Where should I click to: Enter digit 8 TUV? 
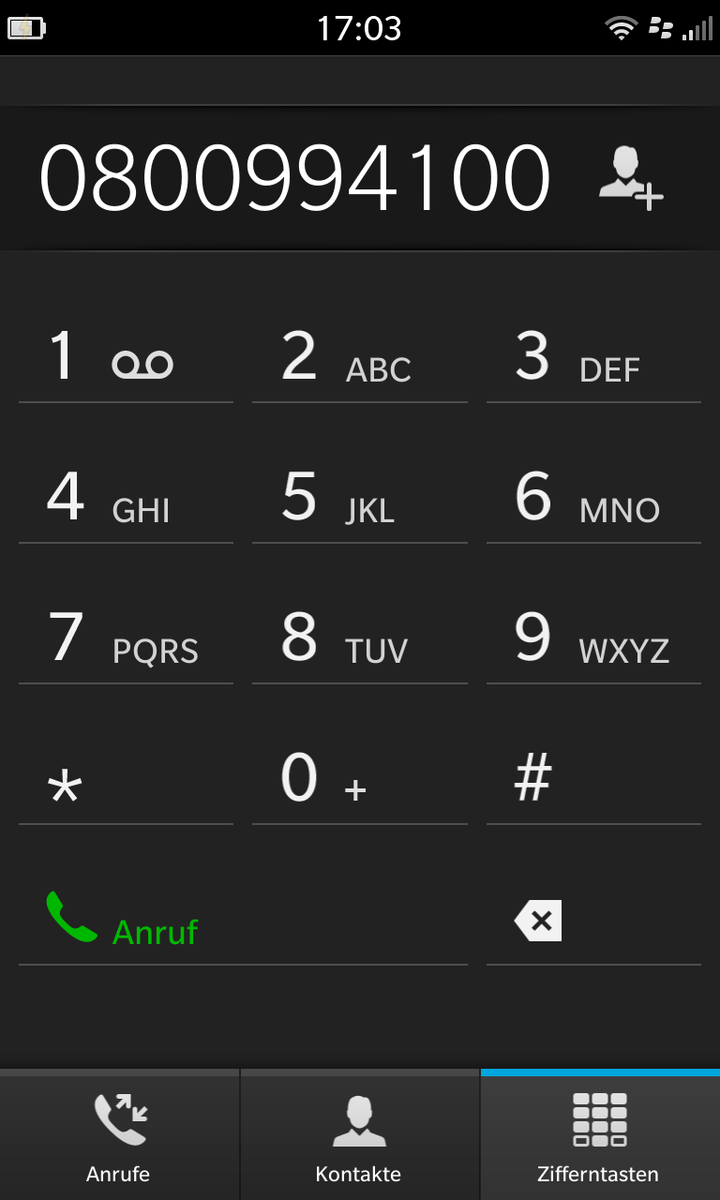coord(359,638)
